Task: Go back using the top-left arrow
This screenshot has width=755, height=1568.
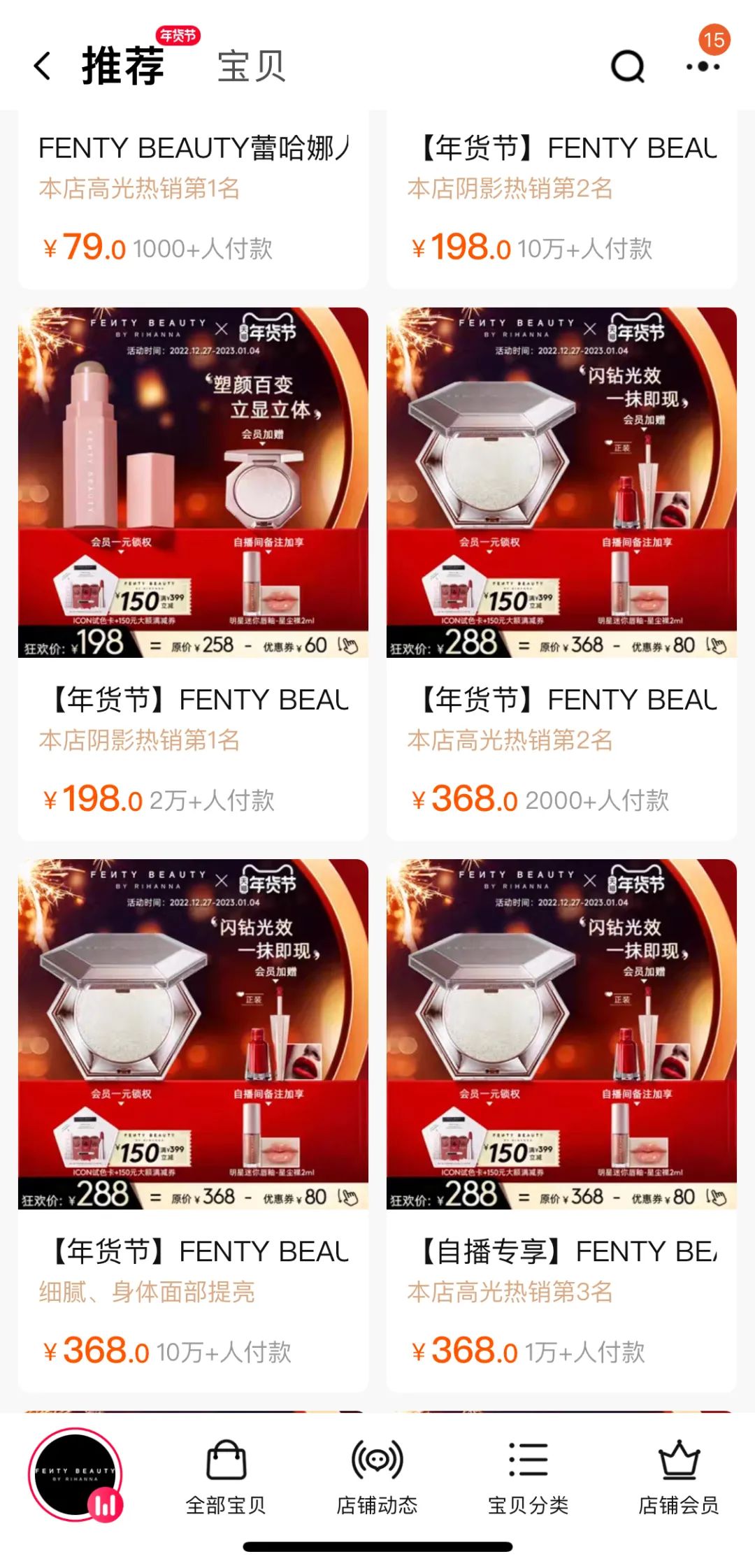Action: click(x=43, y=66)
